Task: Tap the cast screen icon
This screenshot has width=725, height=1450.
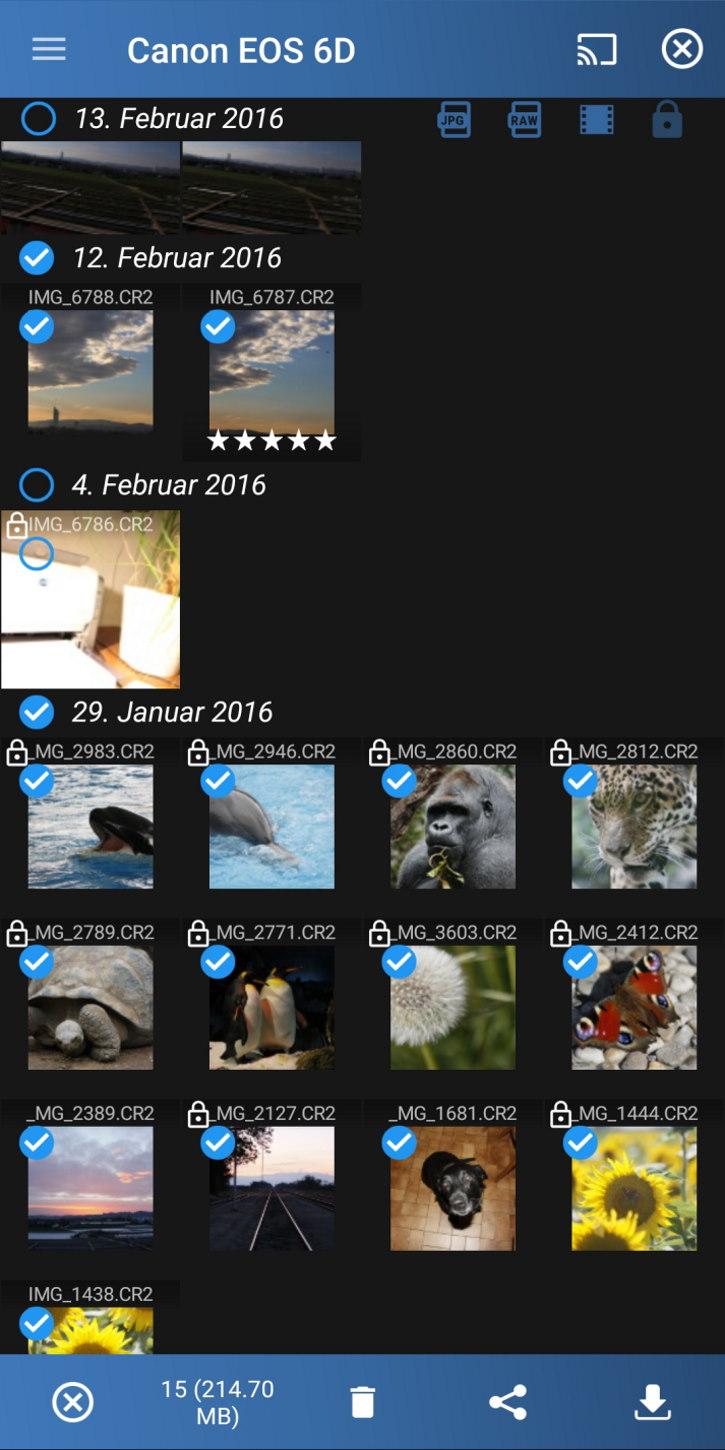Action: (x=596, y=50)
